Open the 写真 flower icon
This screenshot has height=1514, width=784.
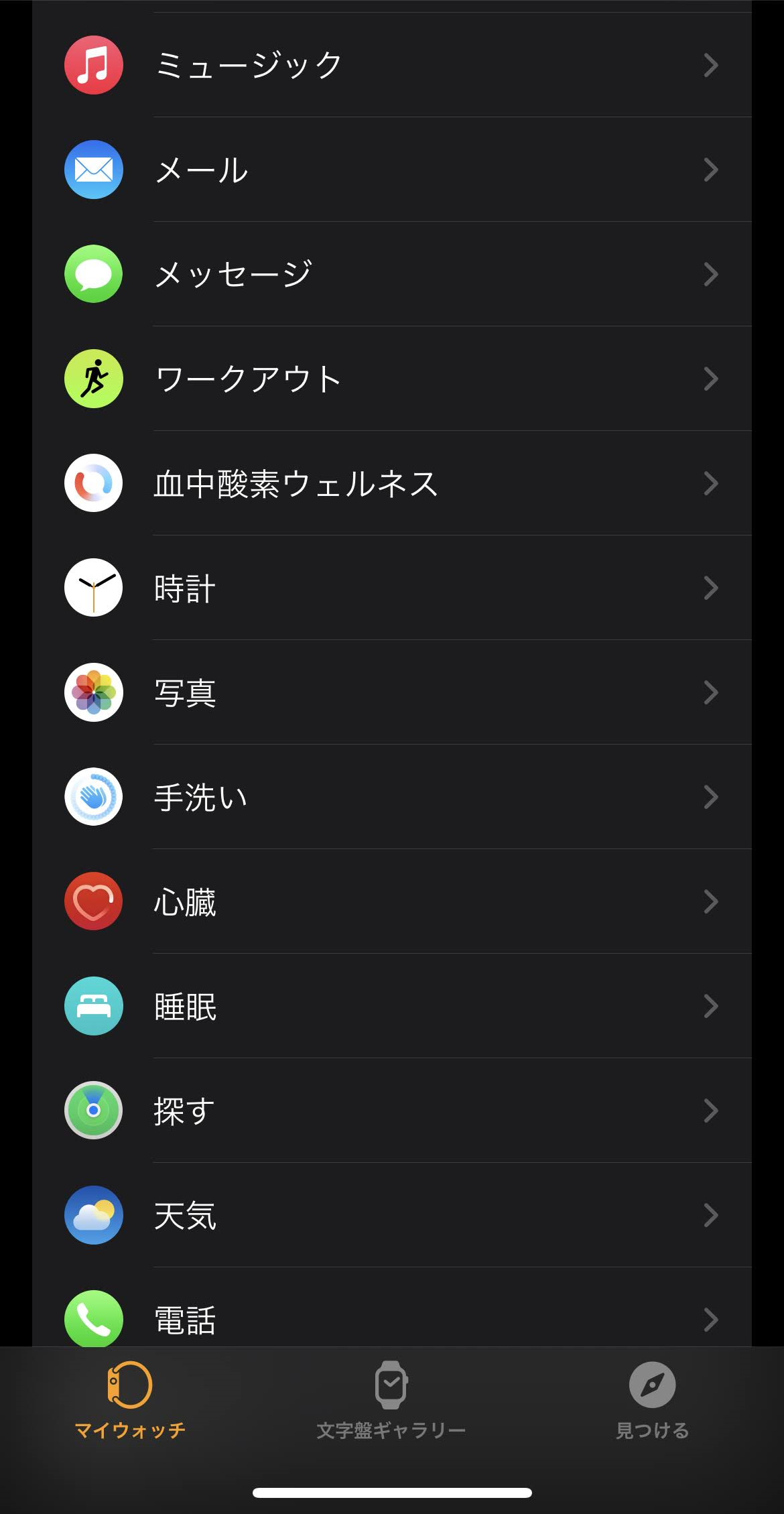(x=93, y=692)
